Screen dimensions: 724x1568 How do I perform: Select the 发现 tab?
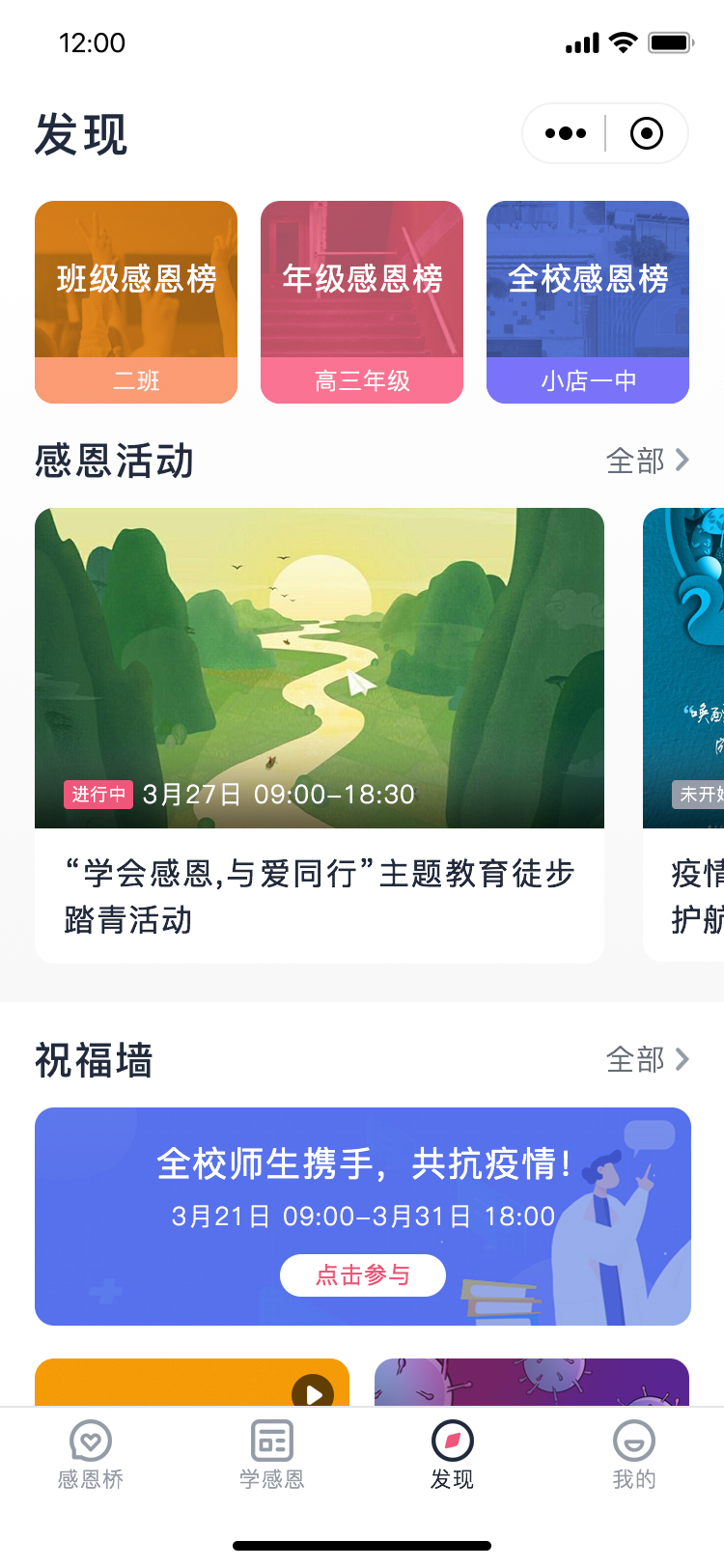click(x=453, y=1454)
